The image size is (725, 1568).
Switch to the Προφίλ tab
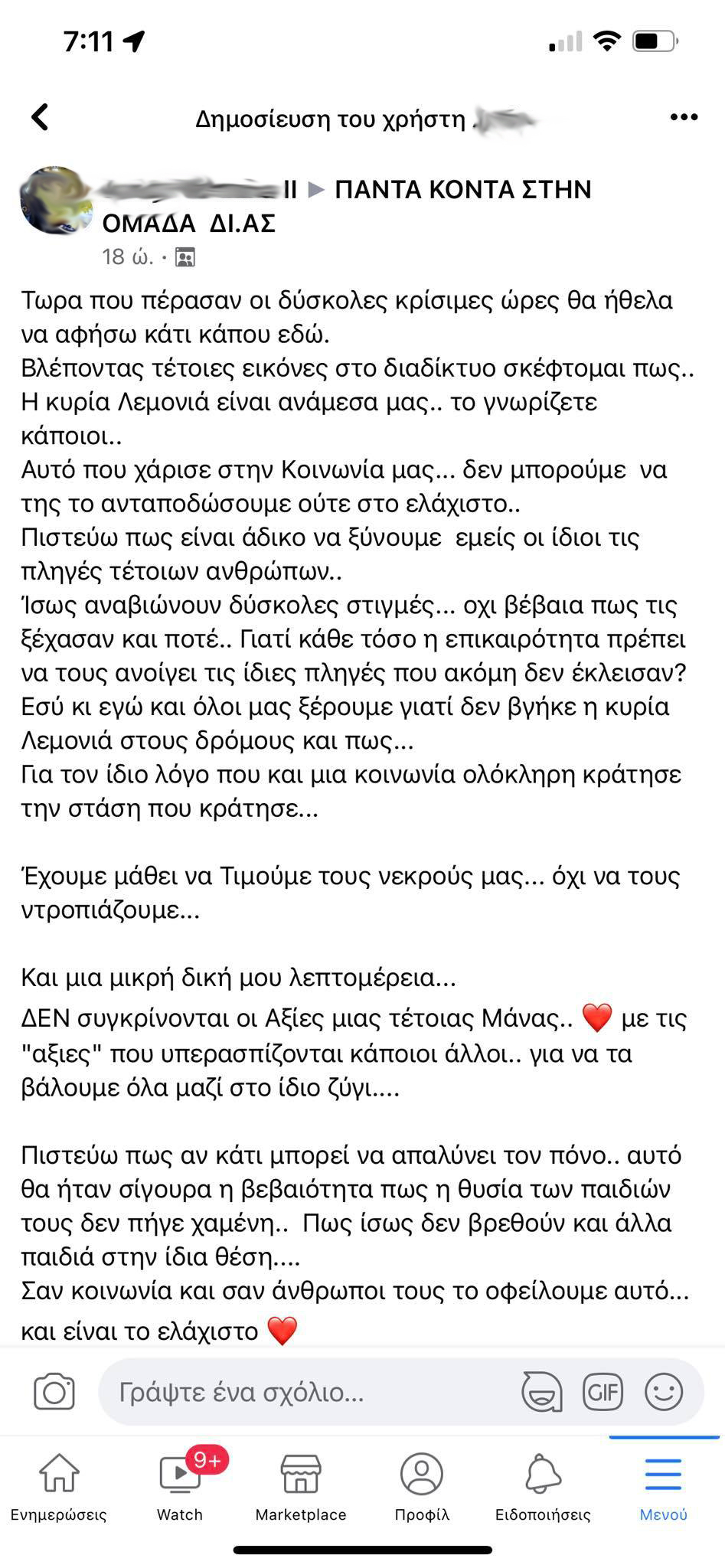pos(422,1487)
